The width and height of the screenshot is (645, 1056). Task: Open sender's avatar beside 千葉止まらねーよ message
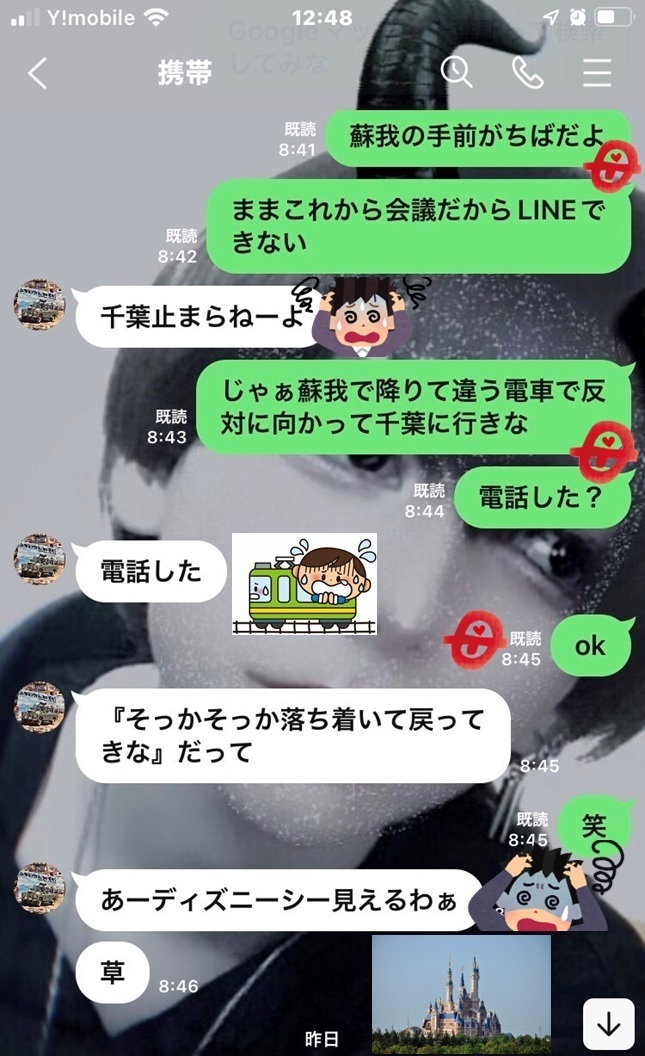[x=40, y=305]
